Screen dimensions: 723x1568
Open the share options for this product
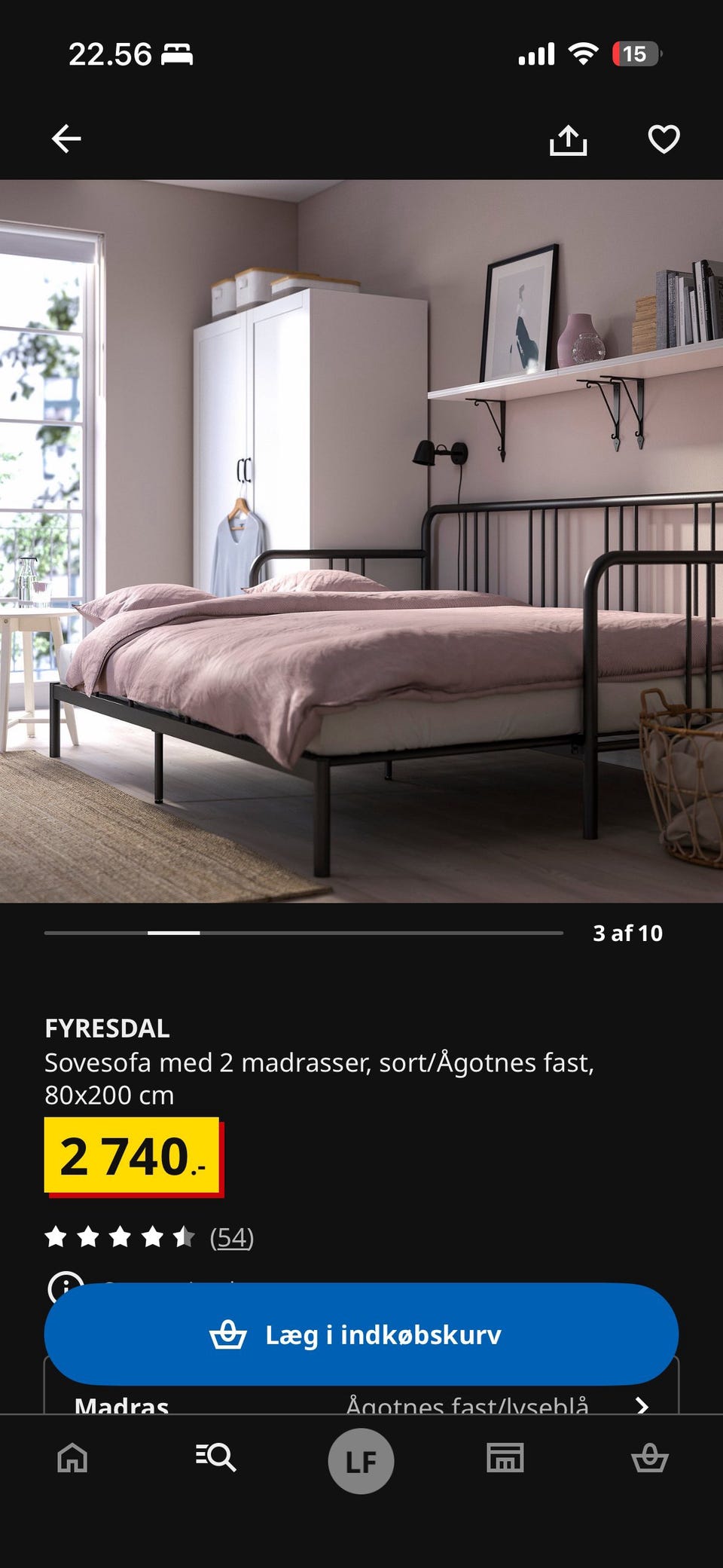click(570, 140)
